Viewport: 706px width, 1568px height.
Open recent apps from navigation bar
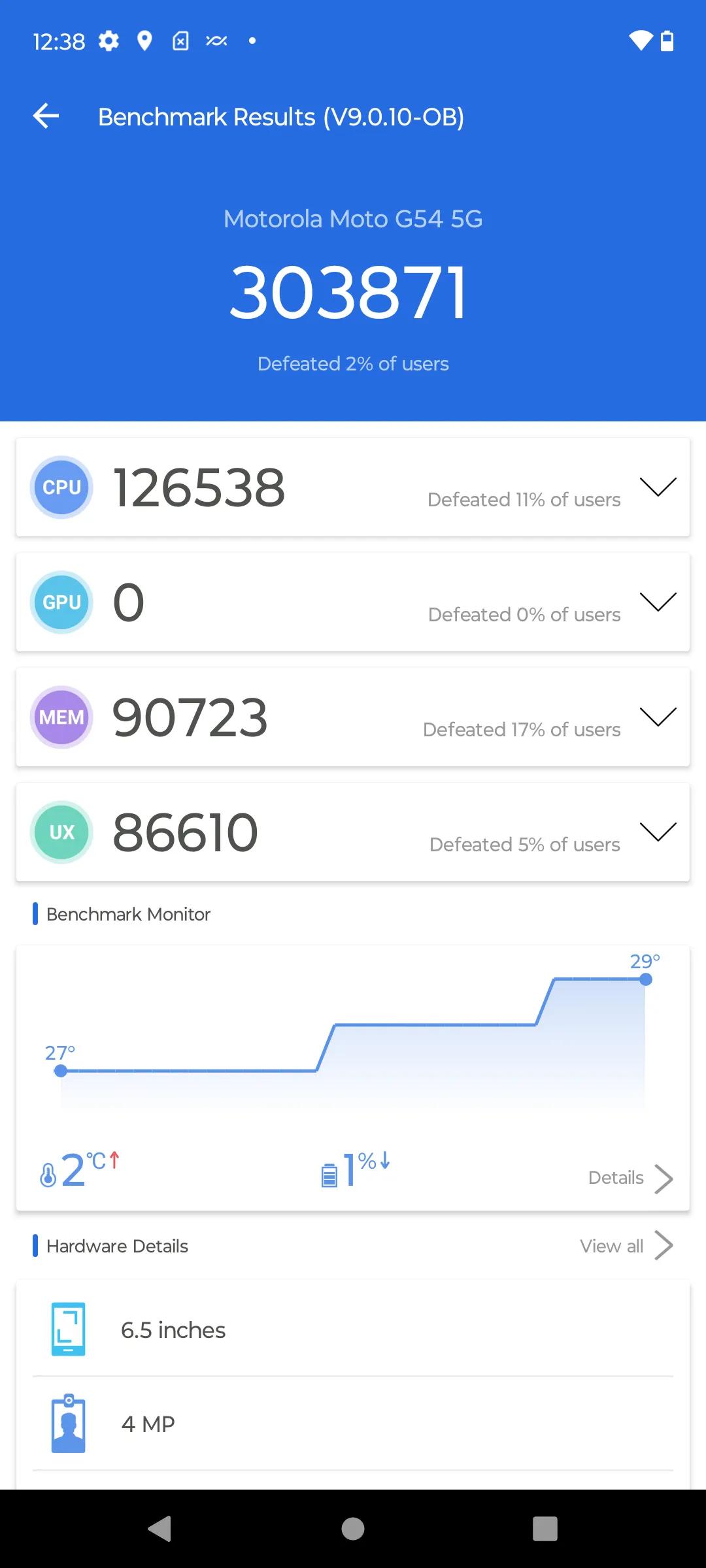tap(545, 1529)
